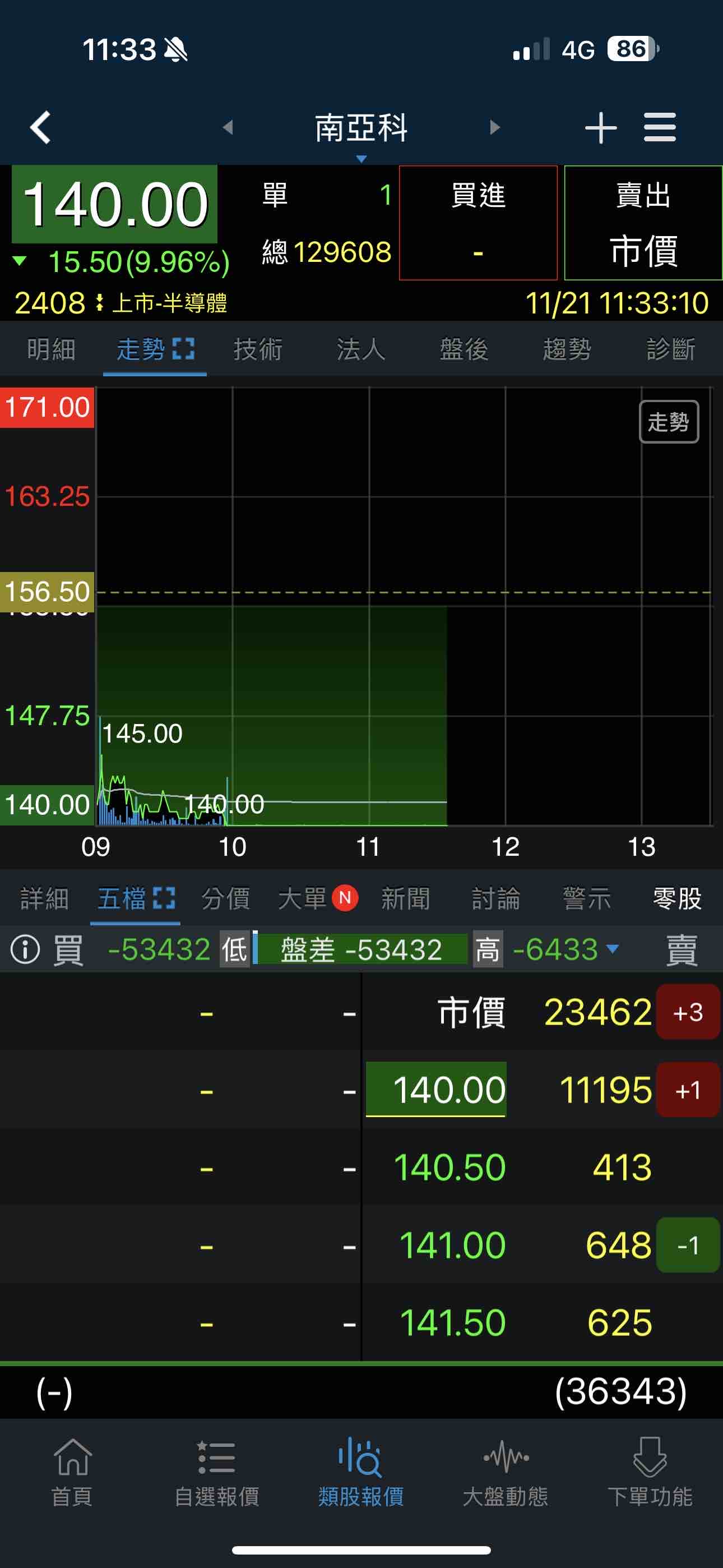Tap the plus icon to add stock
The image size is (723, 1568).
point(601,127)
